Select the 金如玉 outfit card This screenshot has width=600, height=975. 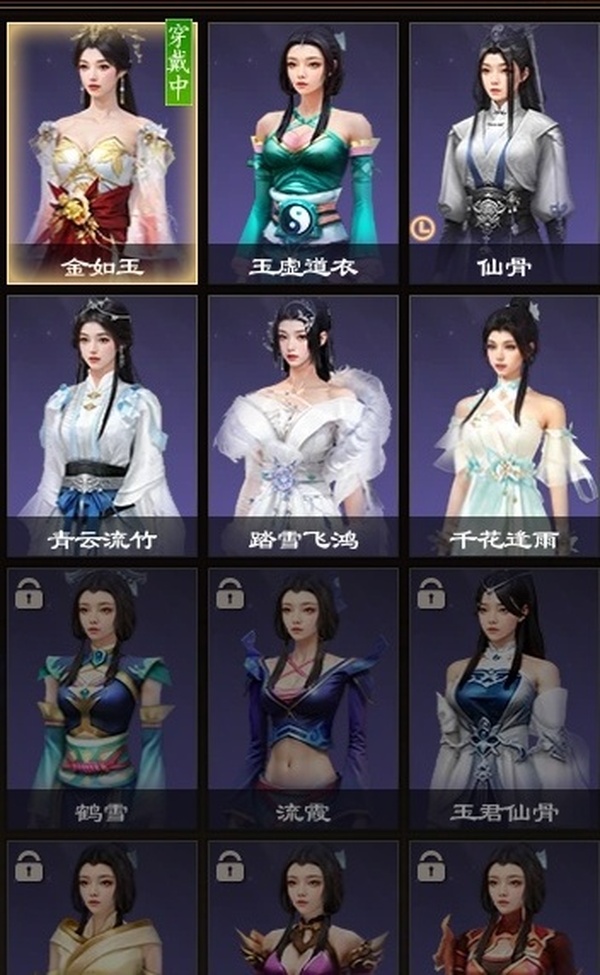click(102, 152)
